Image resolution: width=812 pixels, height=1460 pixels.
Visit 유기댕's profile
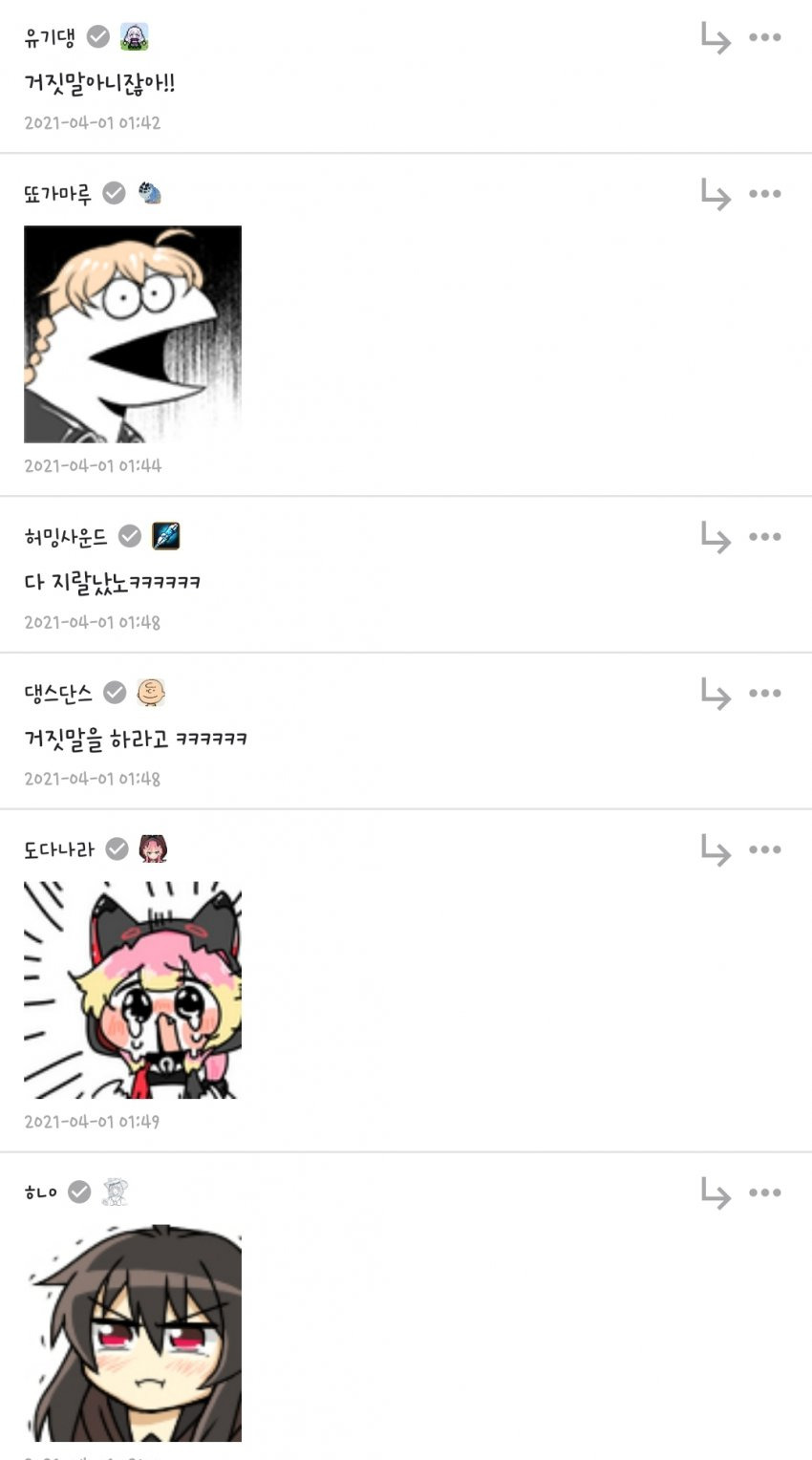50,38
